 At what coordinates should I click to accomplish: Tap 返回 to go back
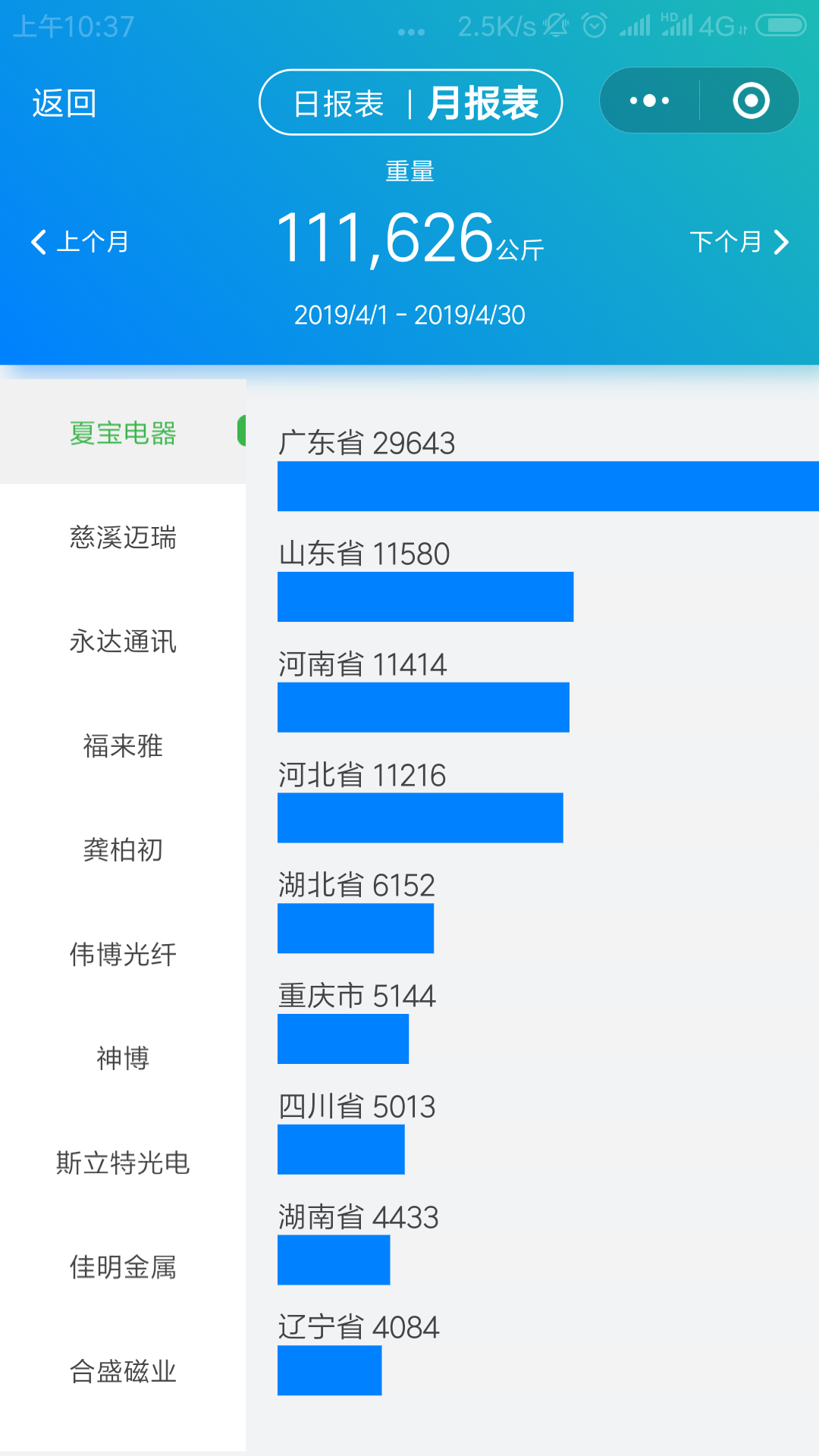pyautogui.click(x=64, y=103)
